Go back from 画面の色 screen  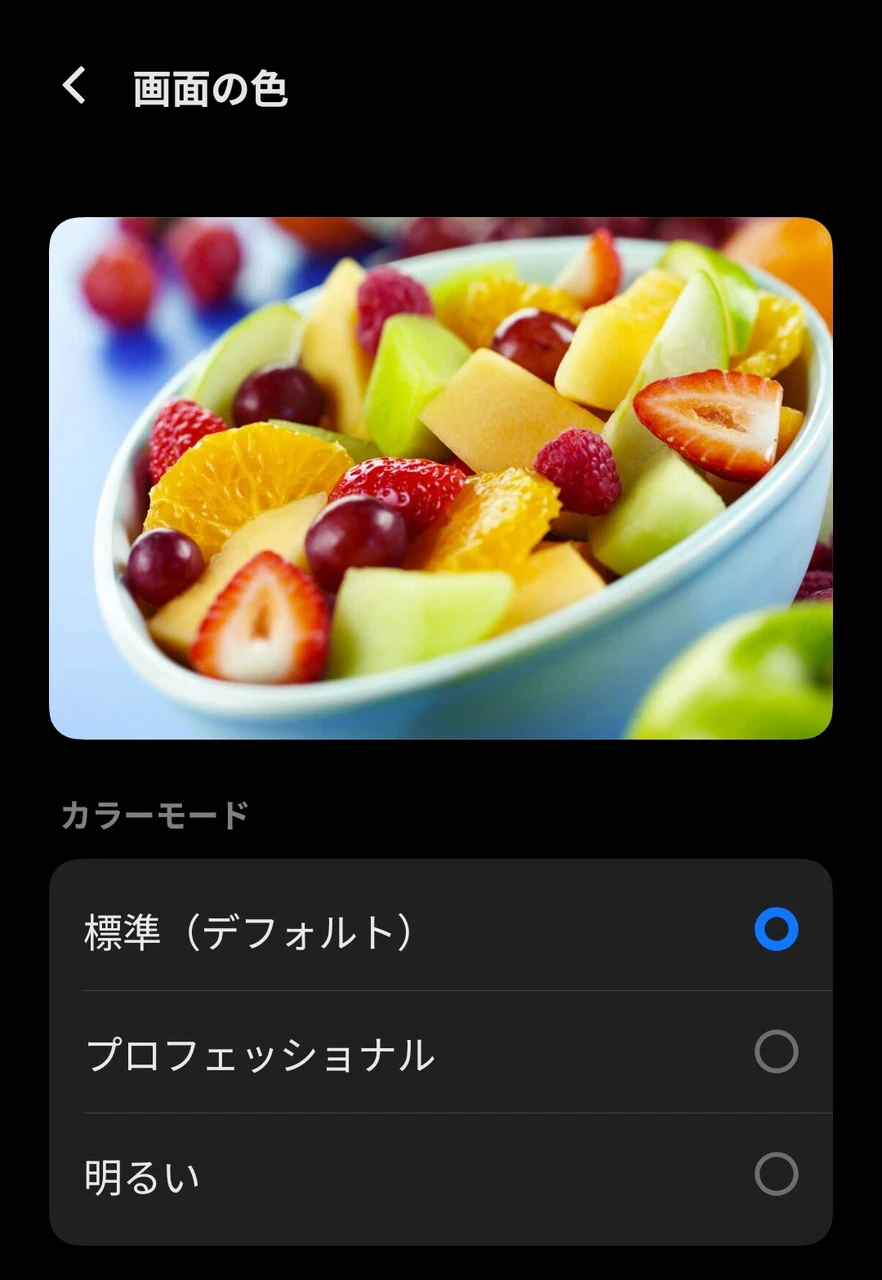(75, 87)
